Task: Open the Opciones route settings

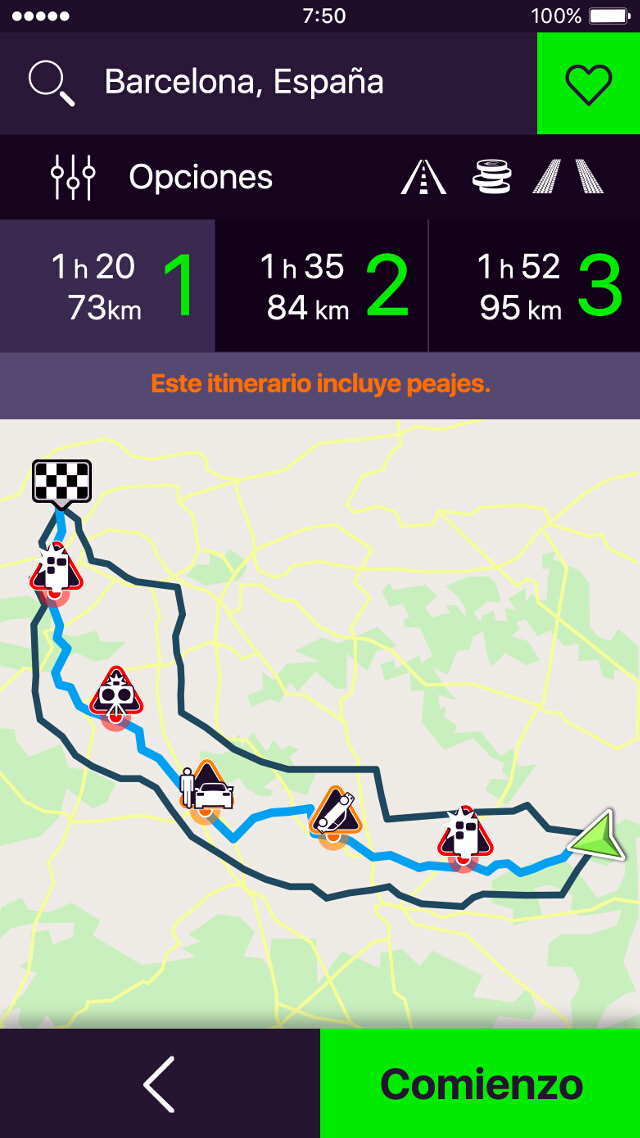Action: coord(162,177)
